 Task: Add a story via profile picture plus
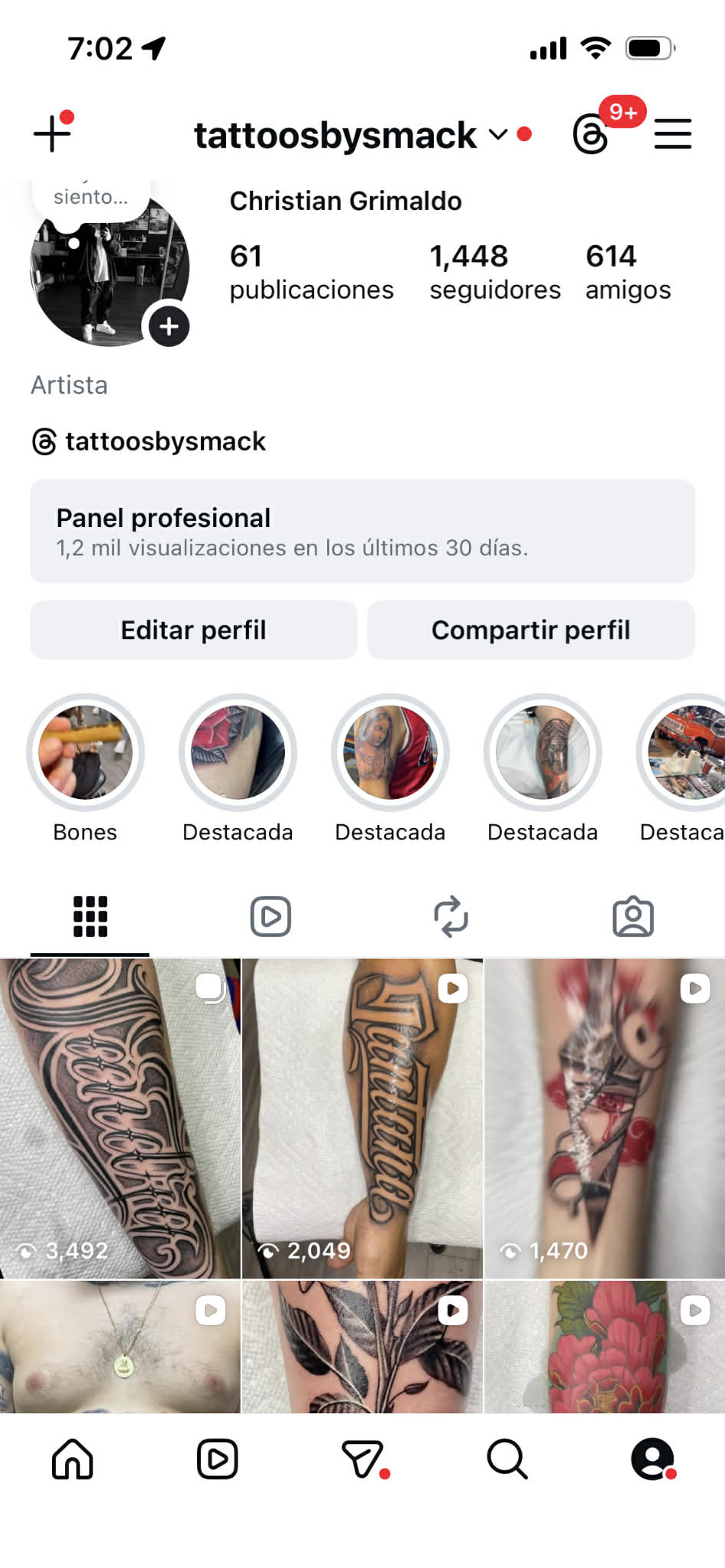click(169, 326)
